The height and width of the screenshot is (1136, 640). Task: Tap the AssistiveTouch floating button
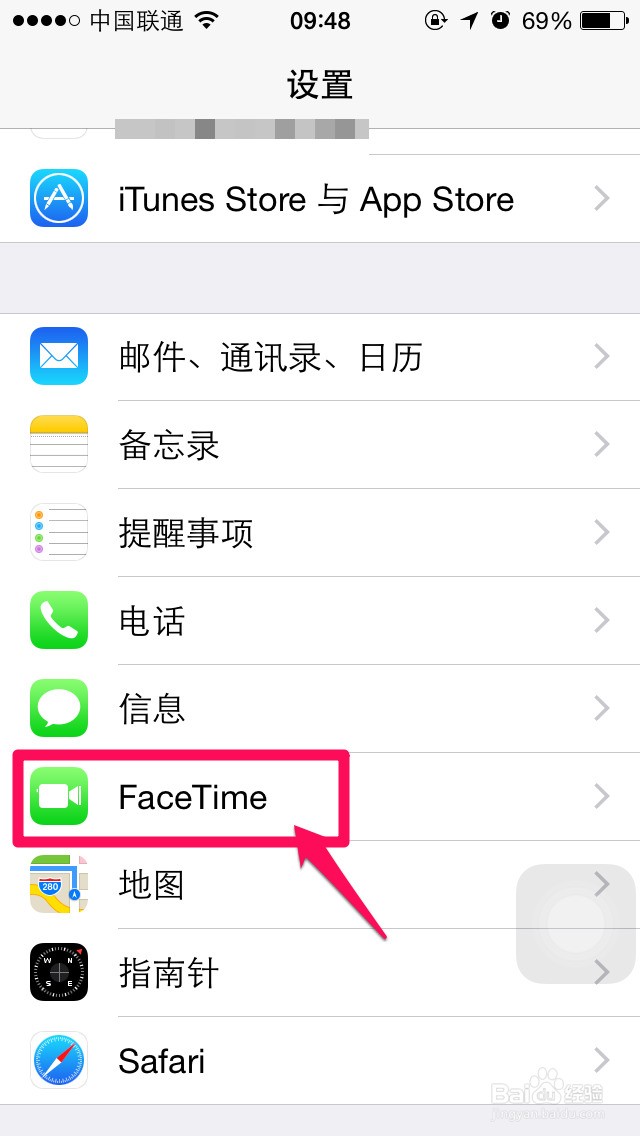[x=575, y=924]
